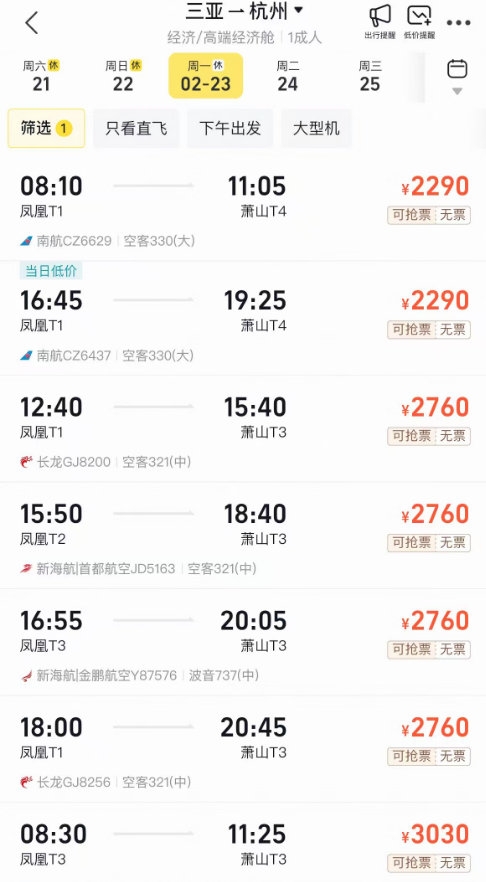Open the three-dot overflow menu
Screen dimensions: 486x882
tap(458, 23)
